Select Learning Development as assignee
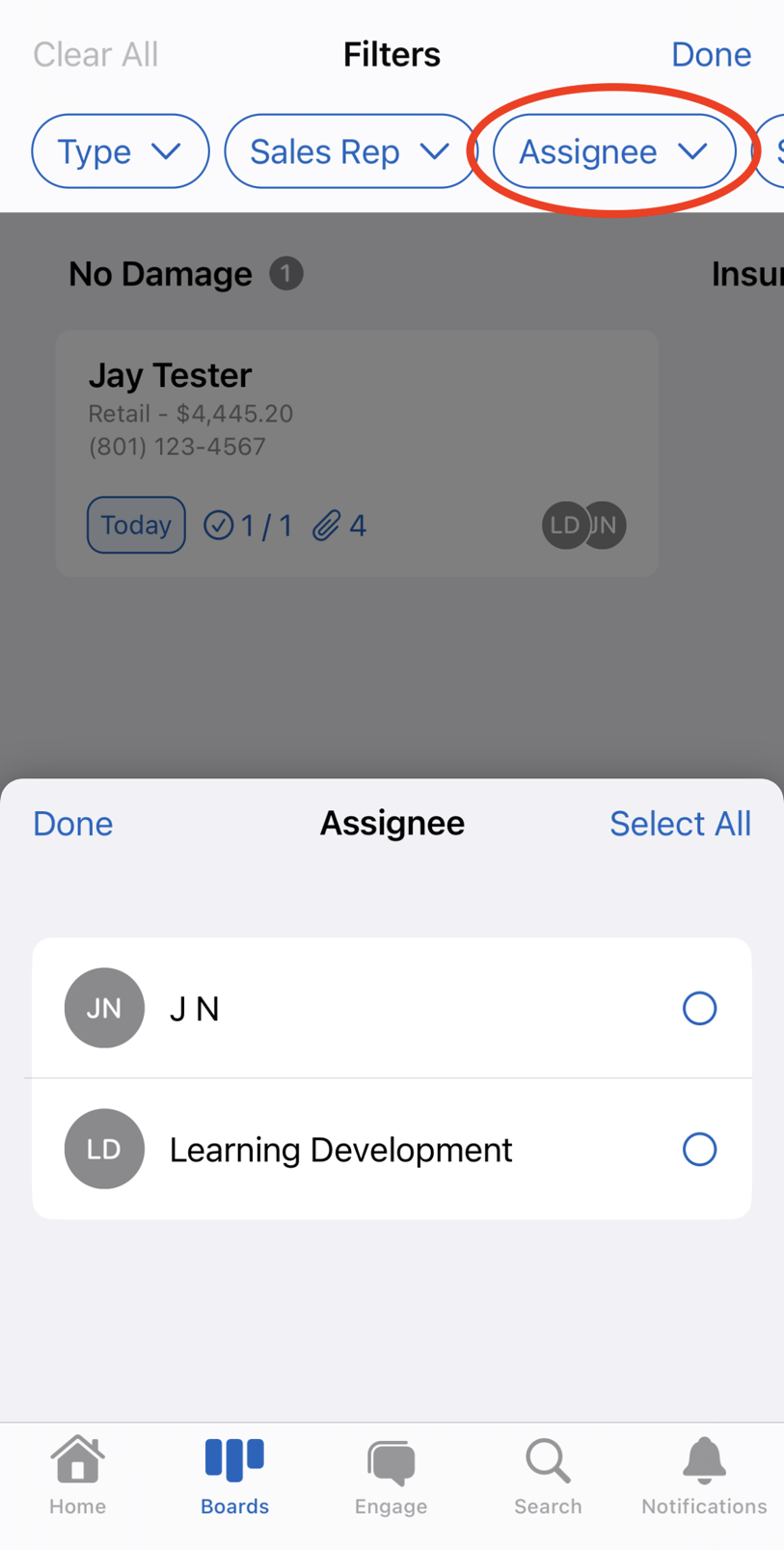The width and height of the screenshot is (784, 1550). (699, 1149)
